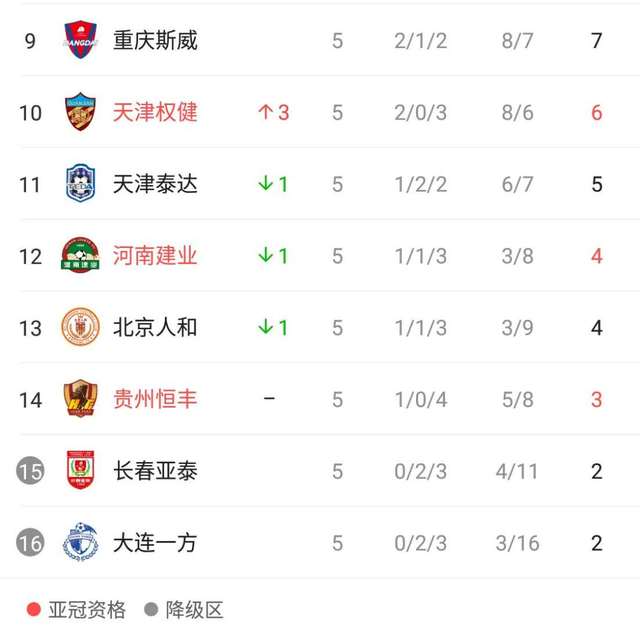Select the 河南建业 row
Screen dimensions: 640x627
click(155, 256)
